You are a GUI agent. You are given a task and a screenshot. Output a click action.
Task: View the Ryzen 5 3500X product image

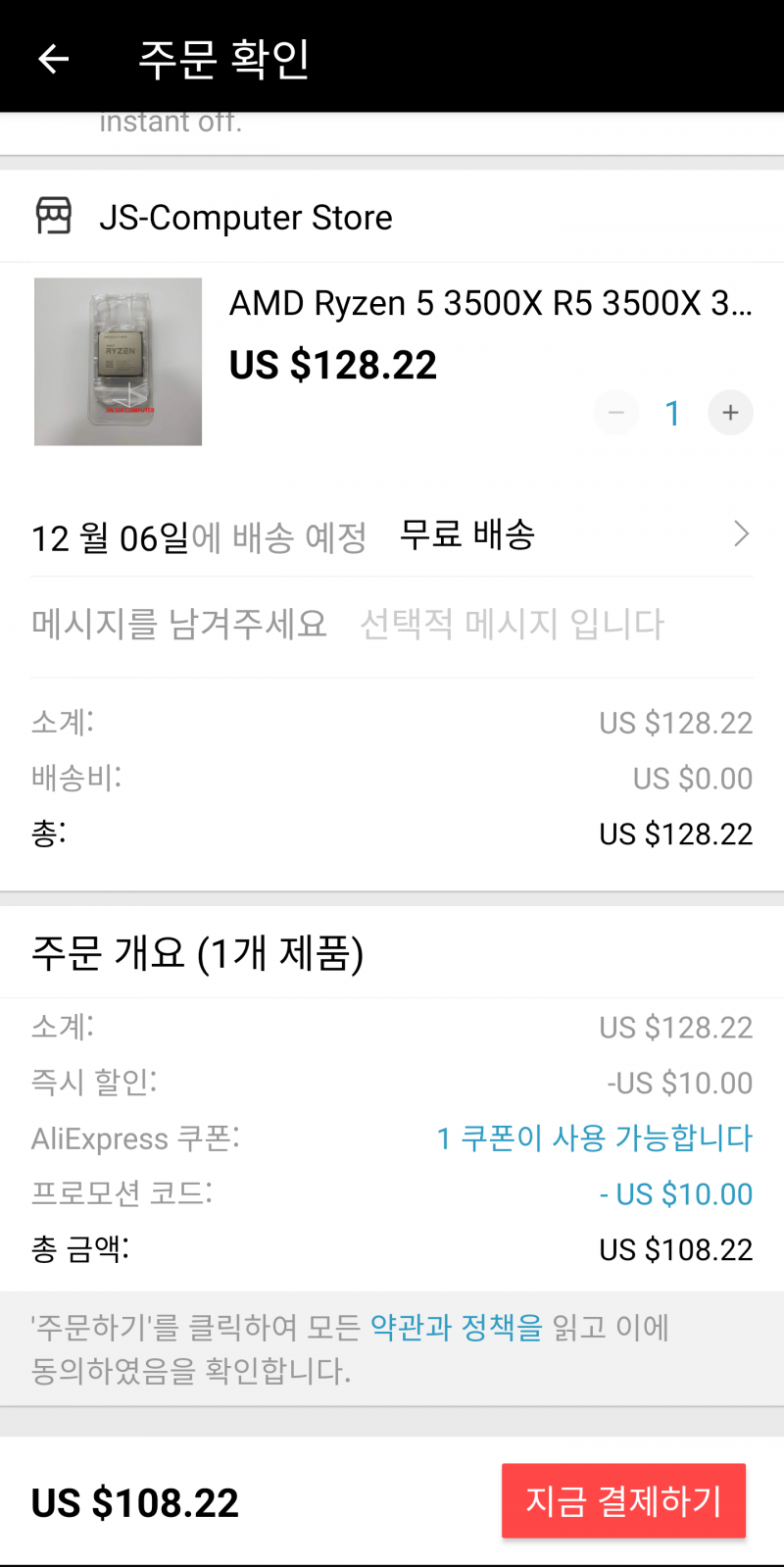[118, 361]
